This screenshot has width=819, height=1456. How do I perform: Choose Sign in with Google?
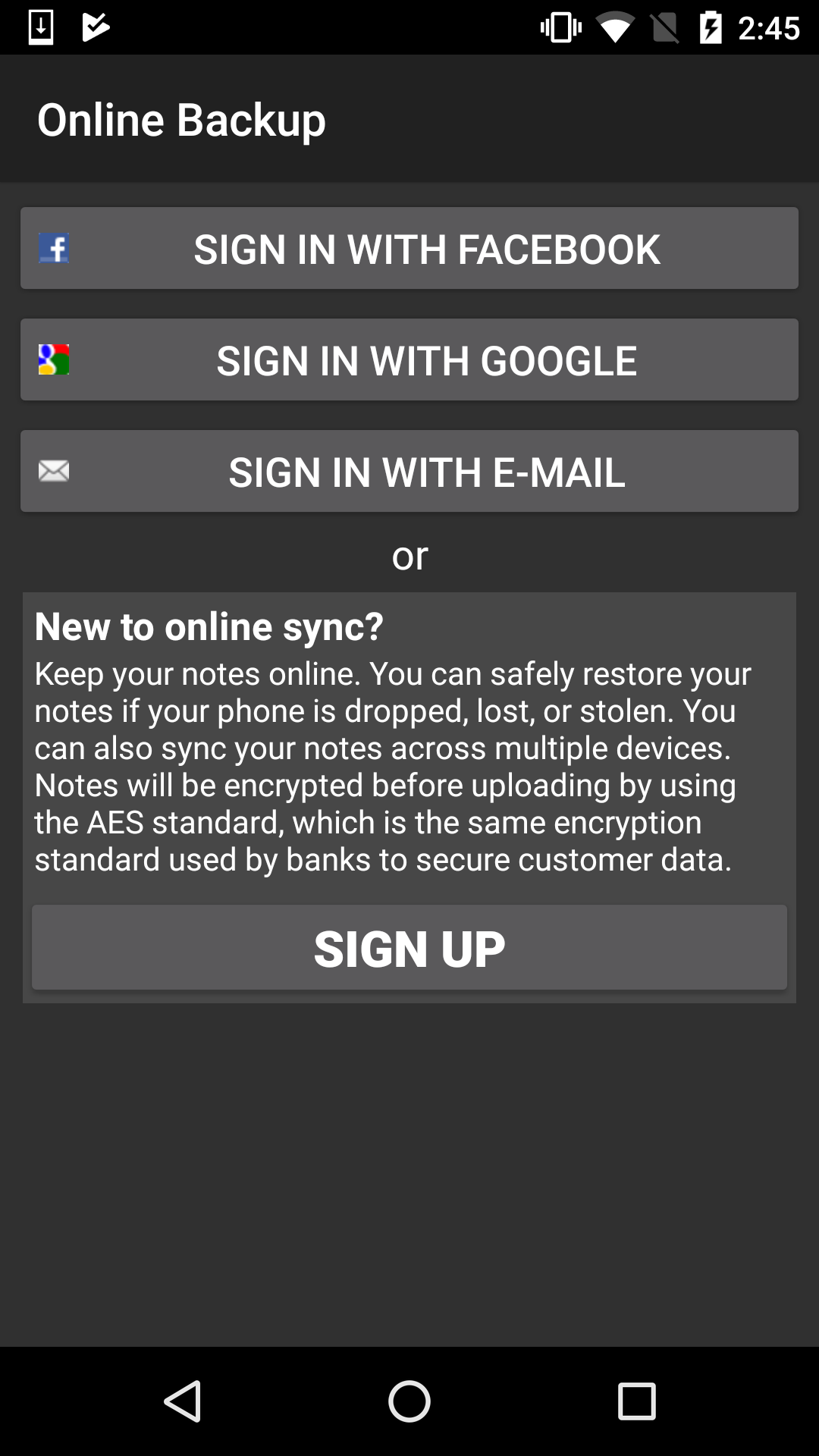(x=409, y=359)
